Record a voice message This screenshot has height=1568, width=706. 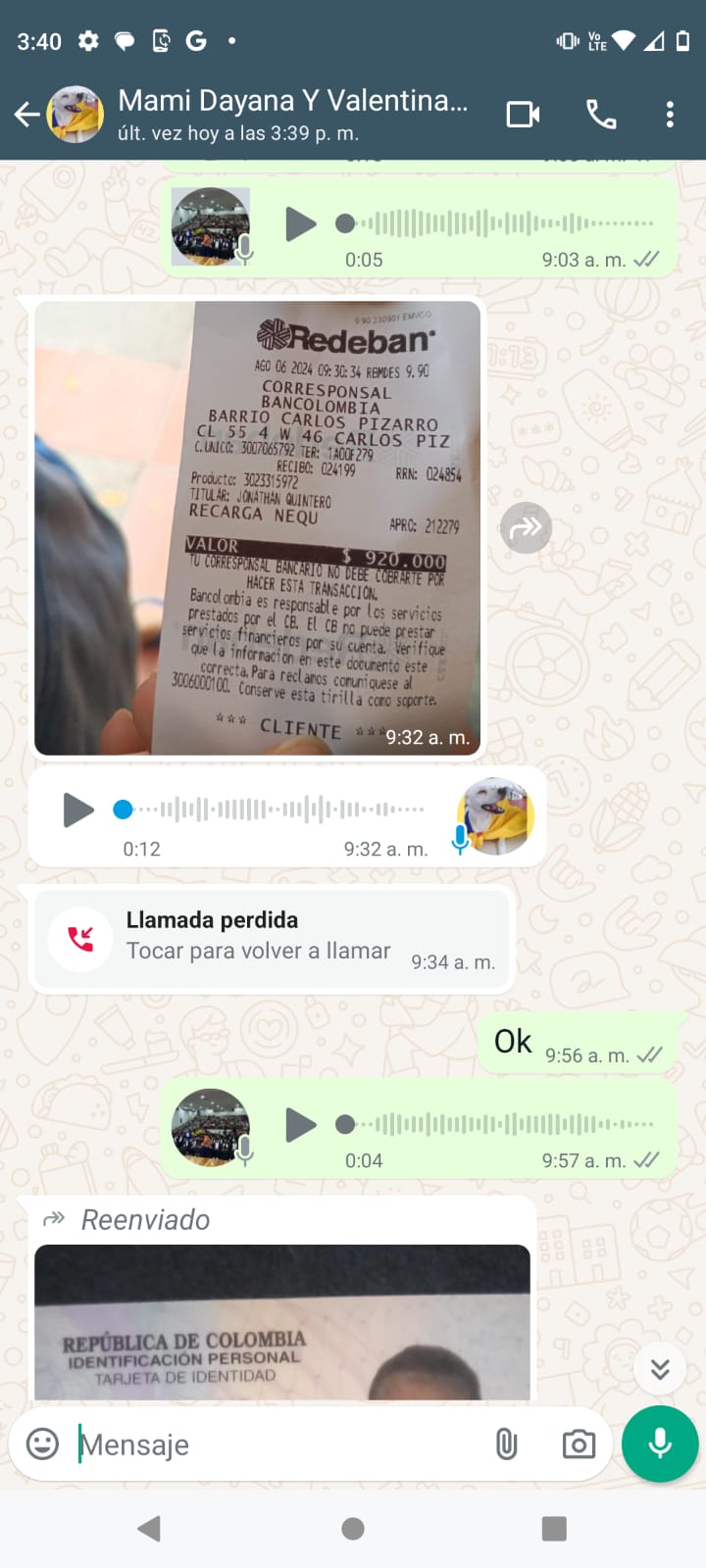[x=660, y=1444]
